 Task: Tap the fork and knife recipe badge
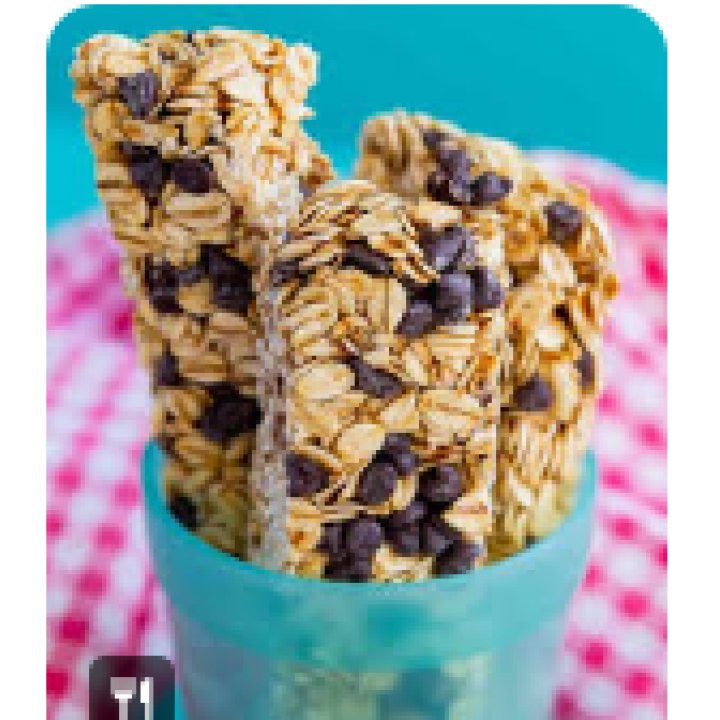pos(132,692)
